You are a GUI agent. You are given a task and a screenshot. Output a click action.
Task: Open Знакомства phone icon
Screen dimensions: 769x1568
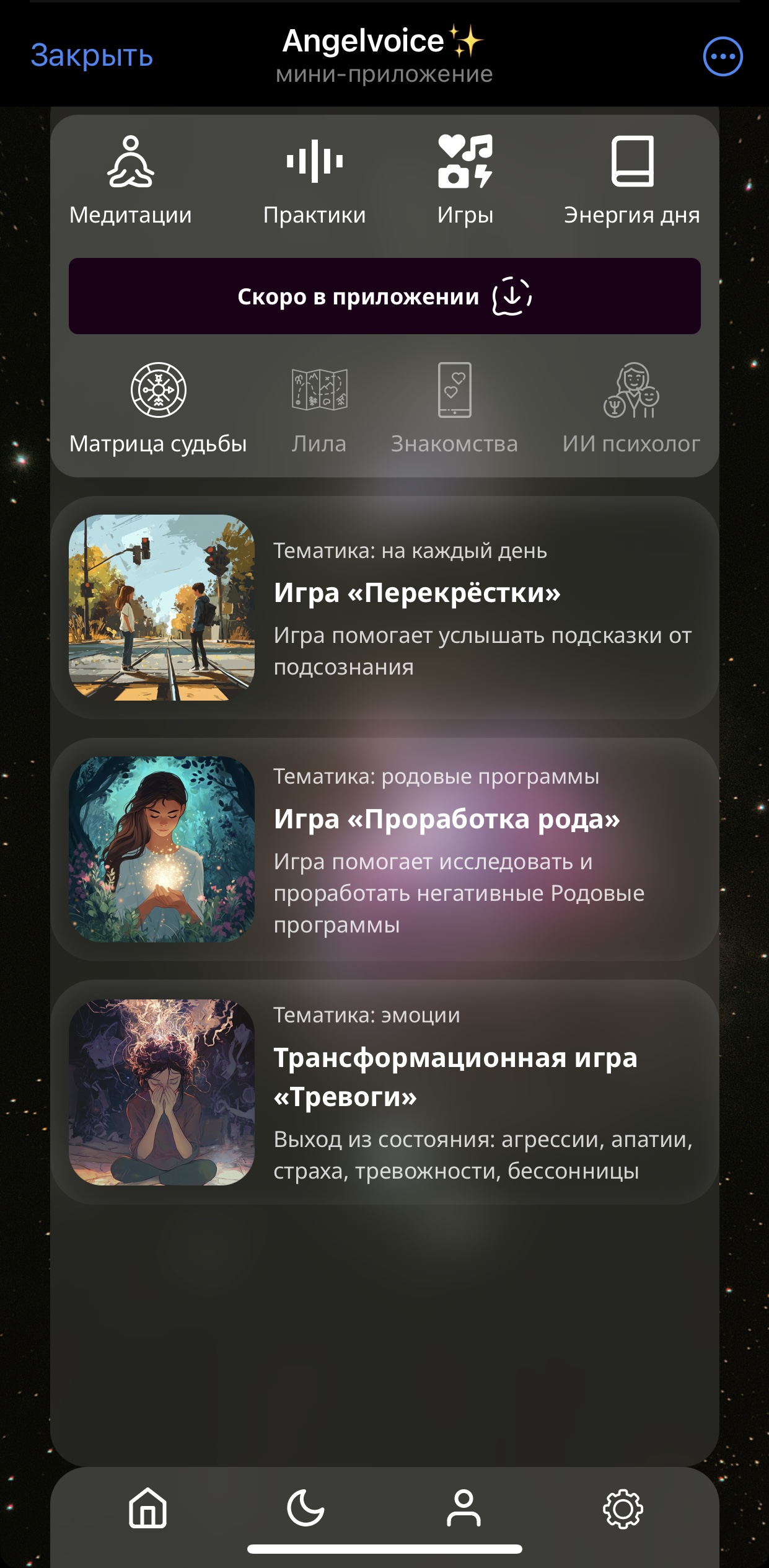(x=455, y=391)
